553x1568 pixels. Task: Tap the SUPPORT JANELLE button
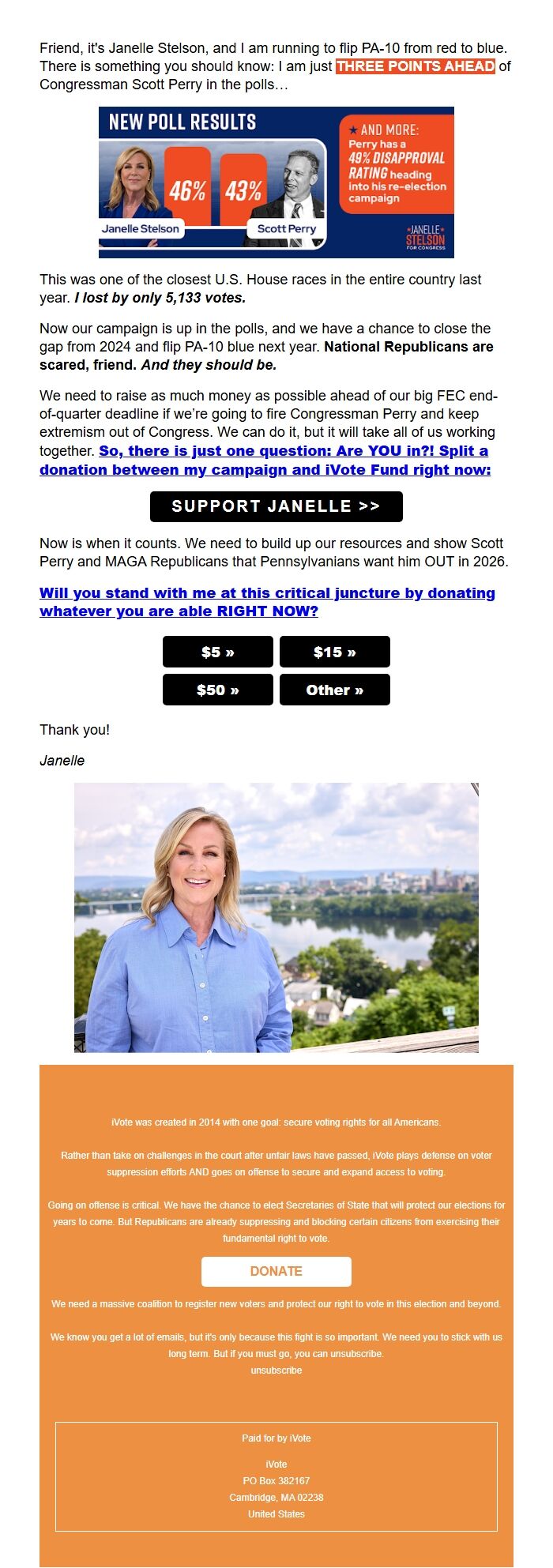[x=276, y=506]
